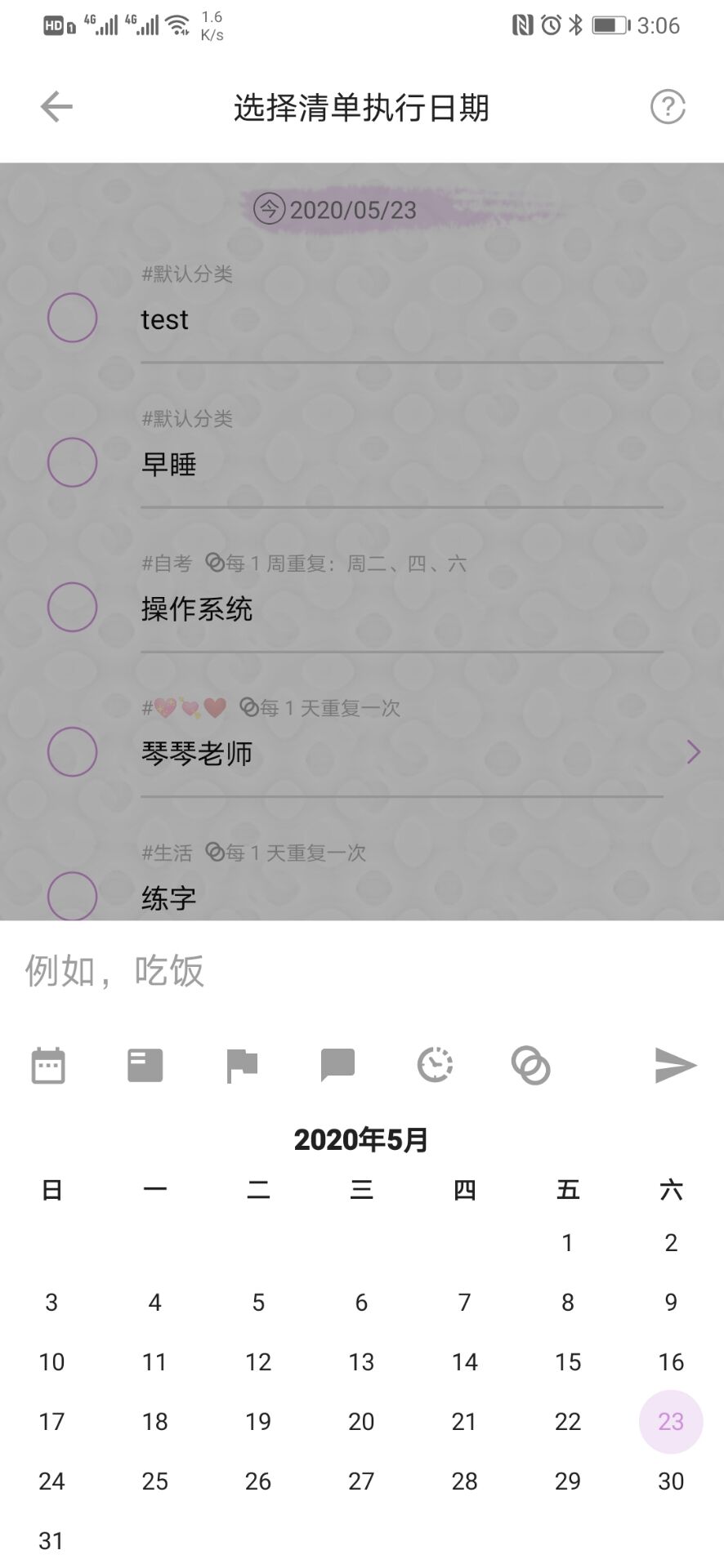
Task: Choose May 31 in the calendar
Action: point(51,1540)
